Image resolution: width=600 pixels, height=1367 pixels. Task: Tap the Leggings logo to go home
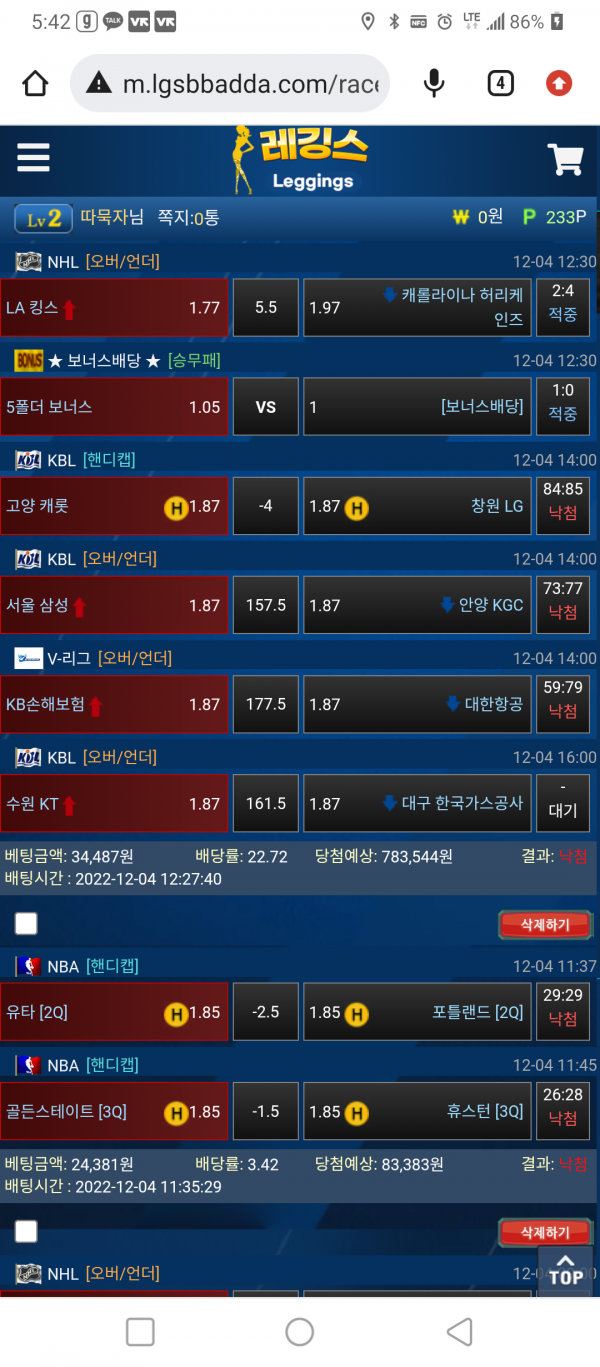point(298,160)
